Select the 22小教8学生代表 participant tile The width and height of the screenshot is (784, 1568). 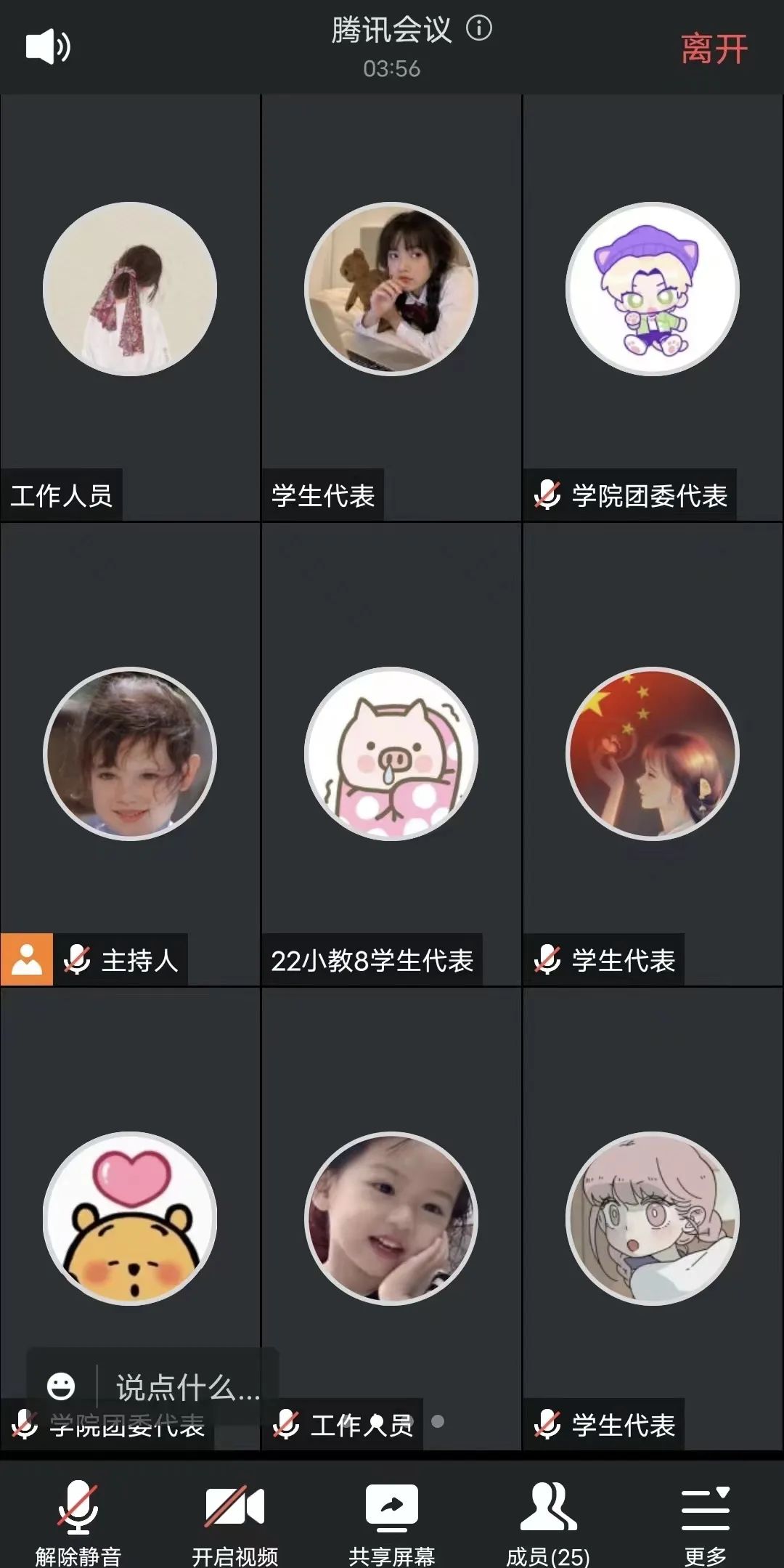click(391, 754)
